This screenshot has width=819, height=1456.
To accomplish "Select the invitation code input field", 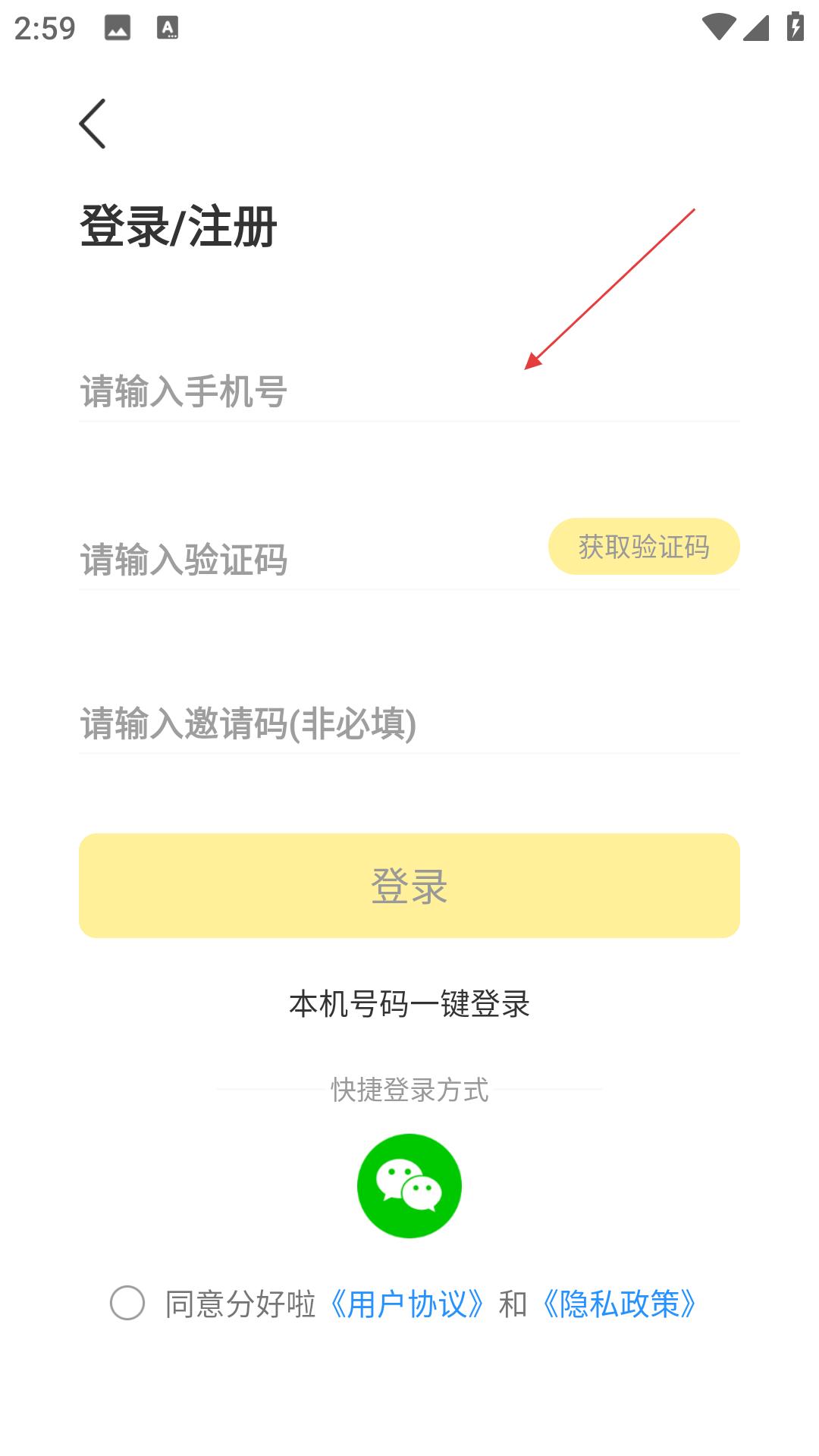I will (409, 723).
